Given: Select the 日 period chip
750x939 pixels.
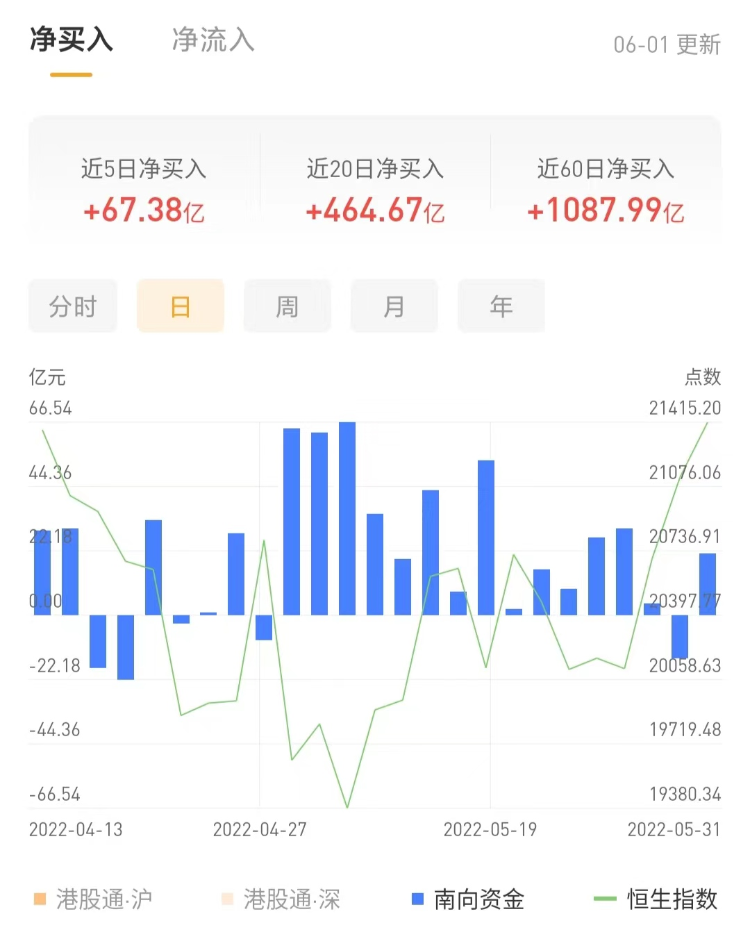Looking at the screenshot, I should 180,306.
